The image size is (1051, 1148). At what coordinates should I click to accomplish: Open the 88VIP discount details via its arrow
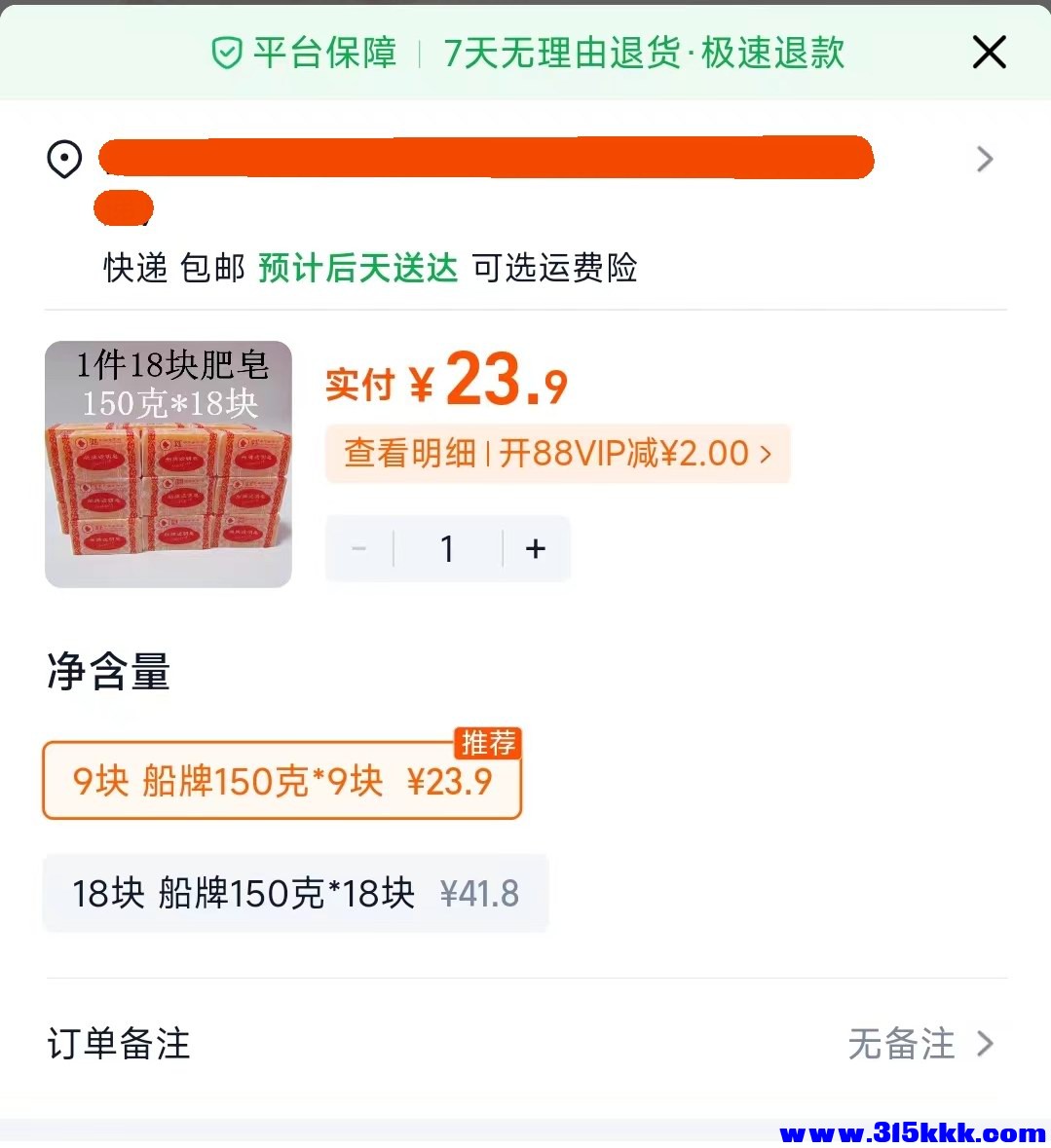pyautogui.click(x=766, y=454)
